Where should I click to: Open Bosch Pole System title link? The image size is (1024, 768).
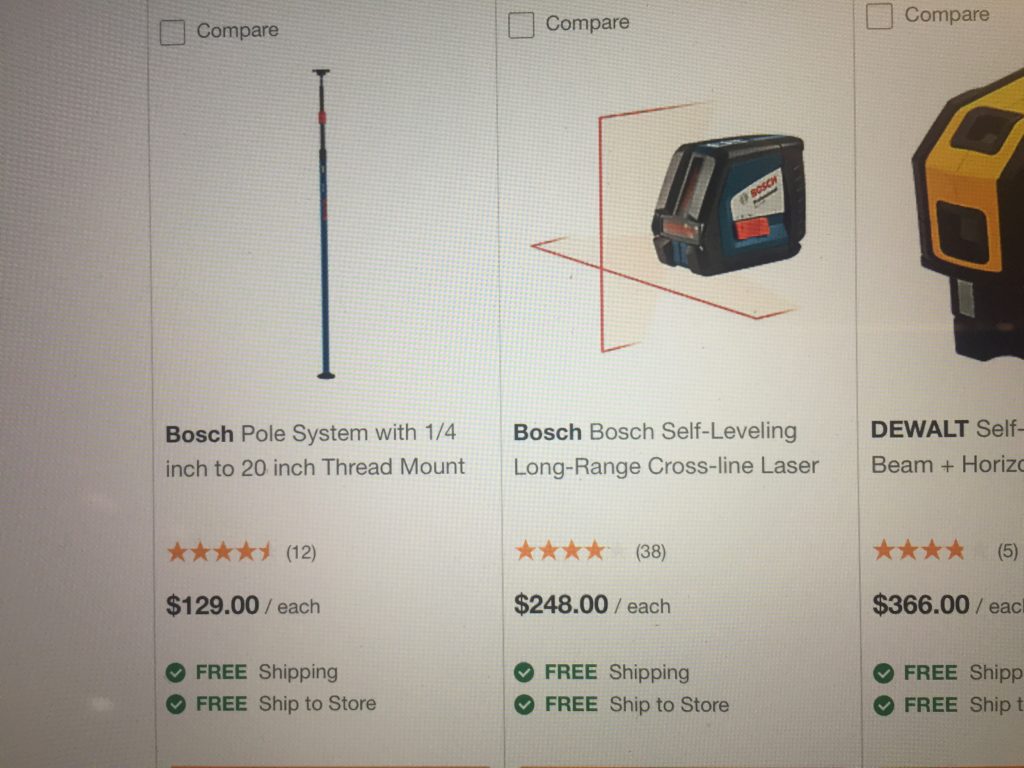coord(315,450)
